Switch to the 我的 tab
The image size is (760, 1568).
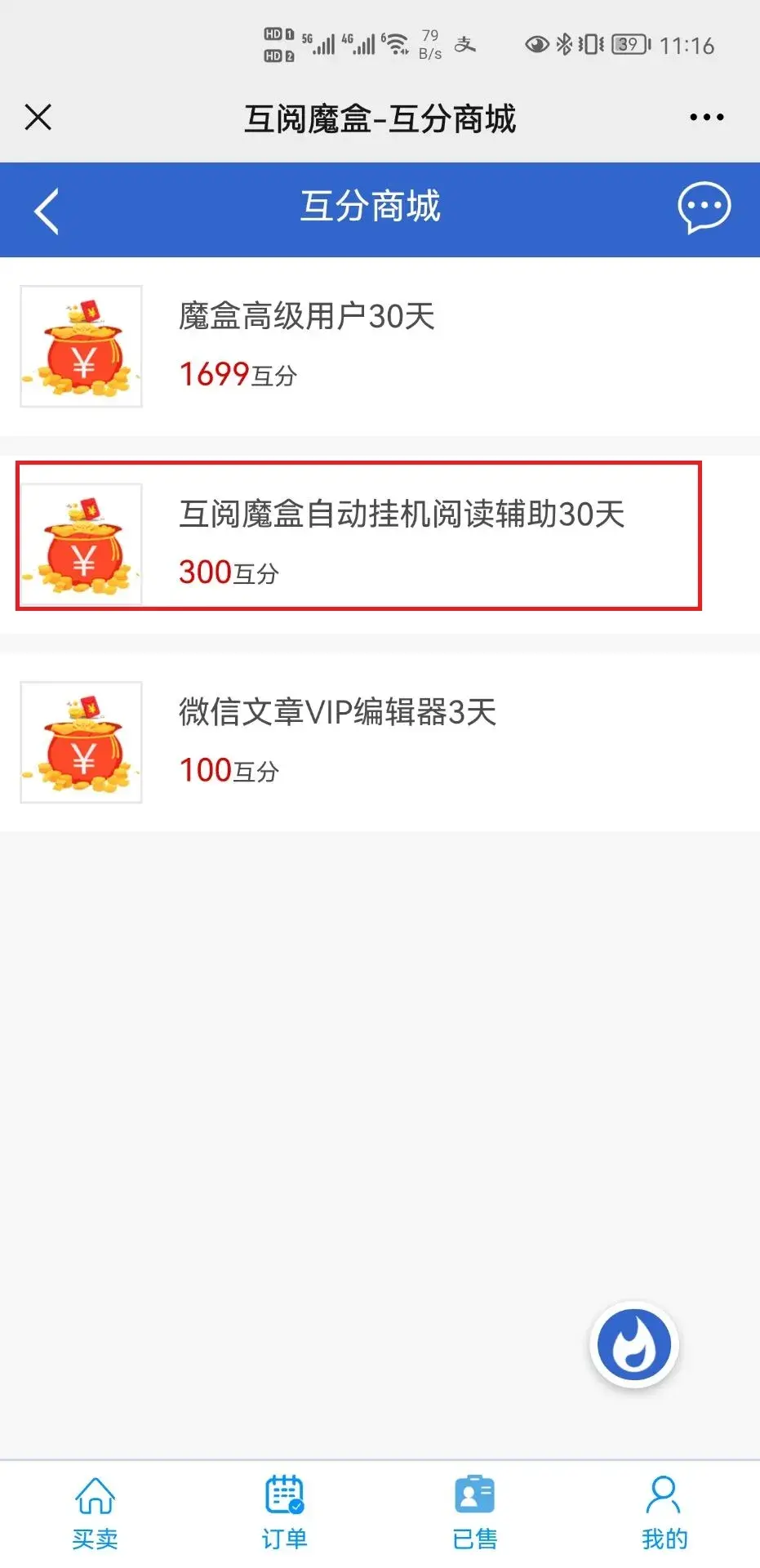(664, 1513)
